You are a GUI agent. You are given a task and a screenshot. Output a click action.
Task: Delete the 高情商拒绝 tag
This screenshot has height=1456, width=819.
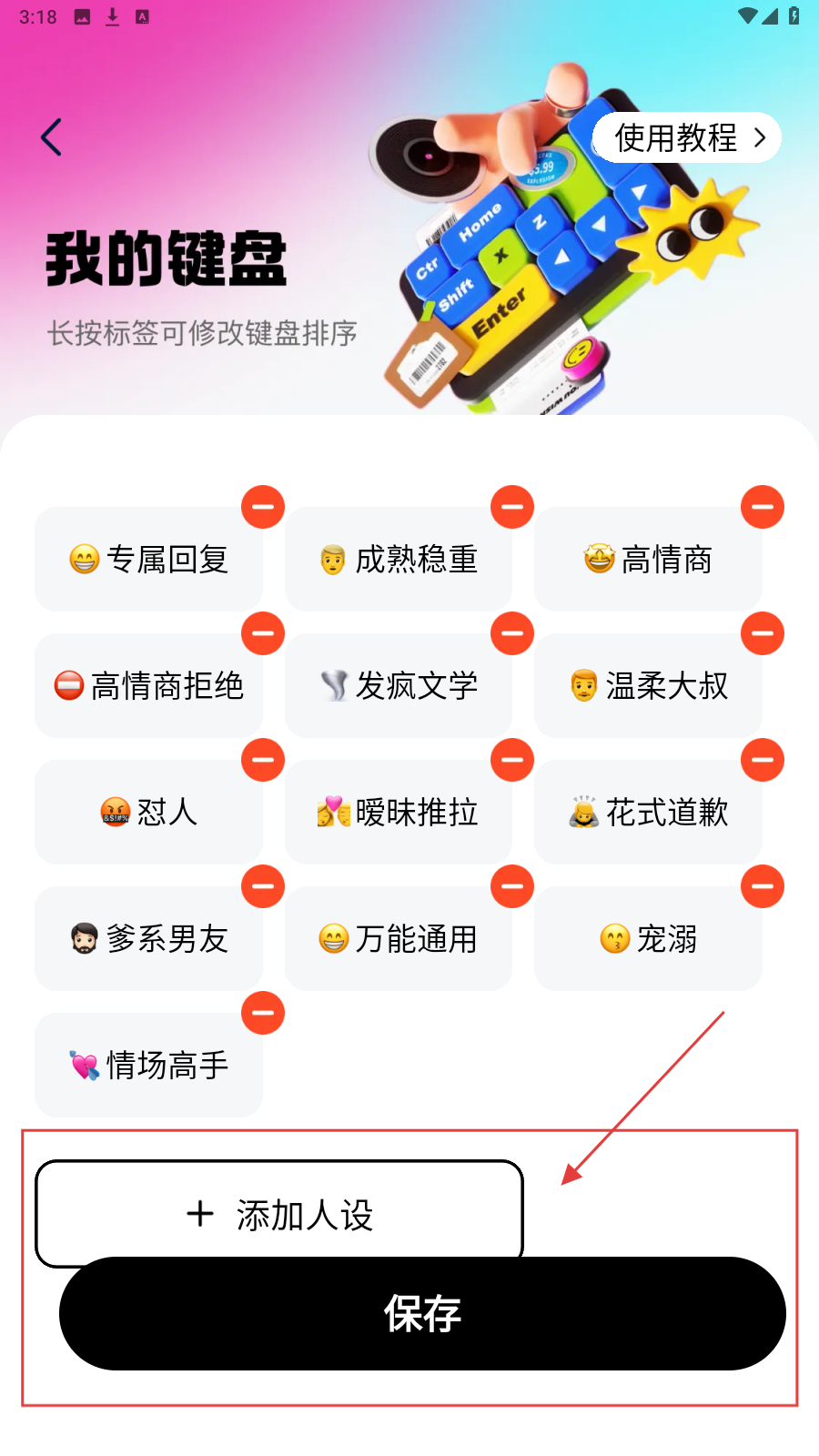click(x=263, y=633)
